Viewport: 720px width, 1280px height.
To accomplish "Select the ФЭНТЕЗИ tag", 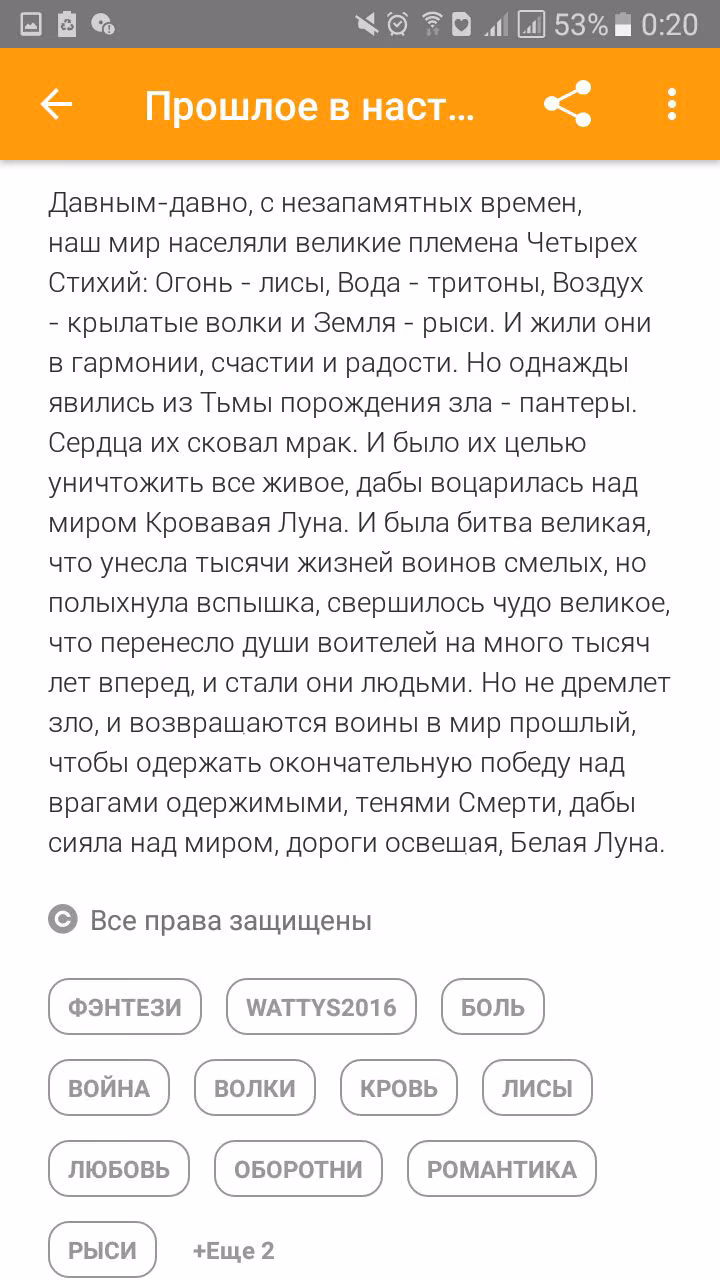I will (x=125, y=1006).
